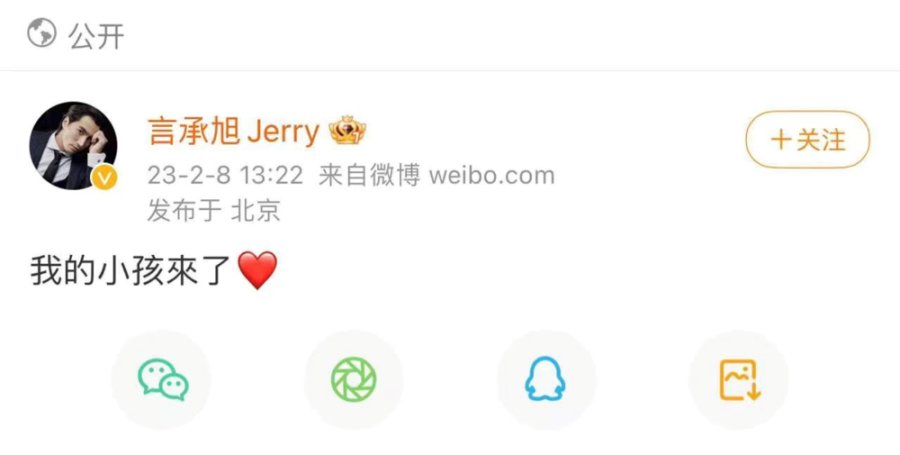Follow 言承旭 Jerry with the 关注 button
Viewport: 900px width, 455px height.
click(807, 139)
